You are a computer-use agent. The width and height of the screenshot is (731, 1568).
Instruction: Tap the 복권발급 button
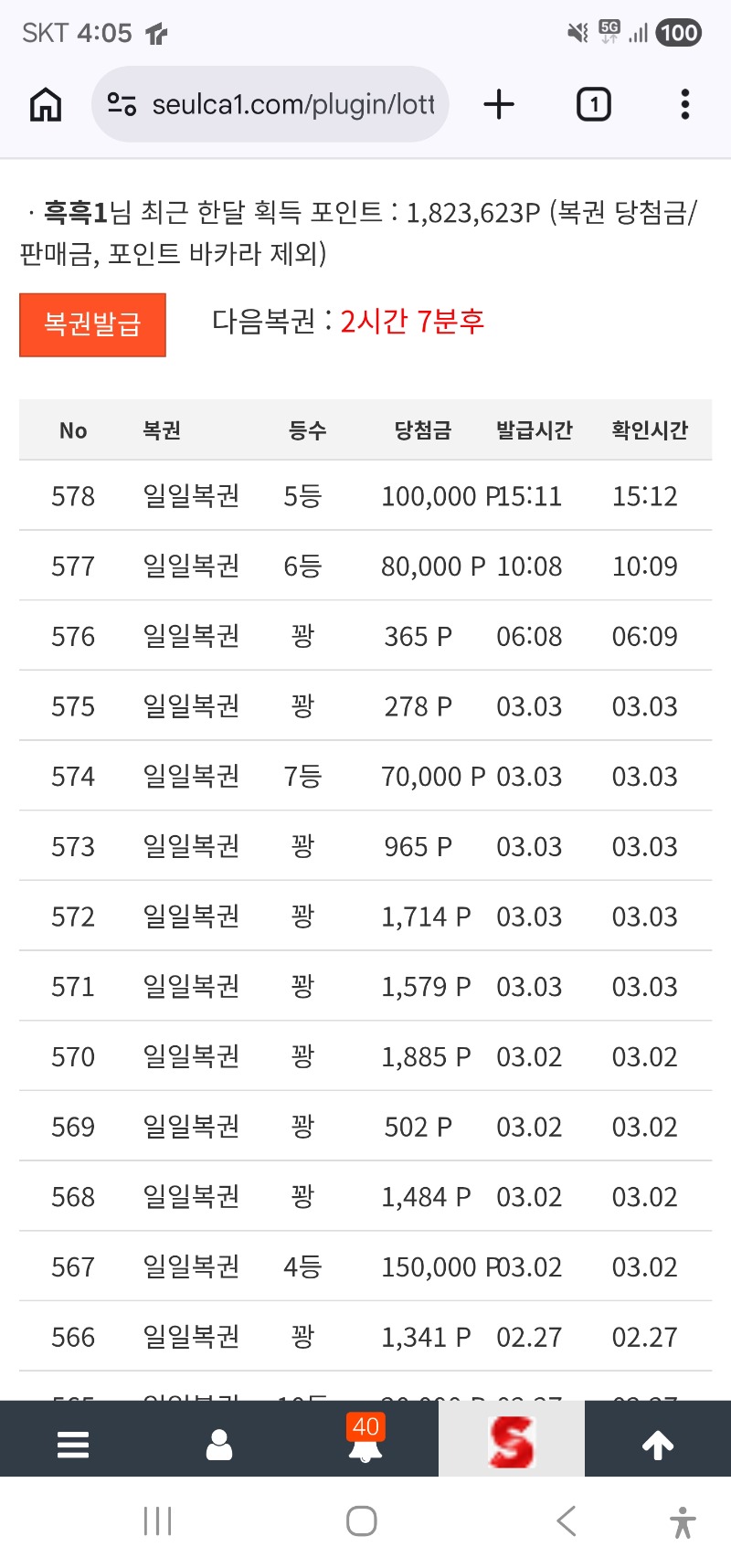(x=92, y=324)
